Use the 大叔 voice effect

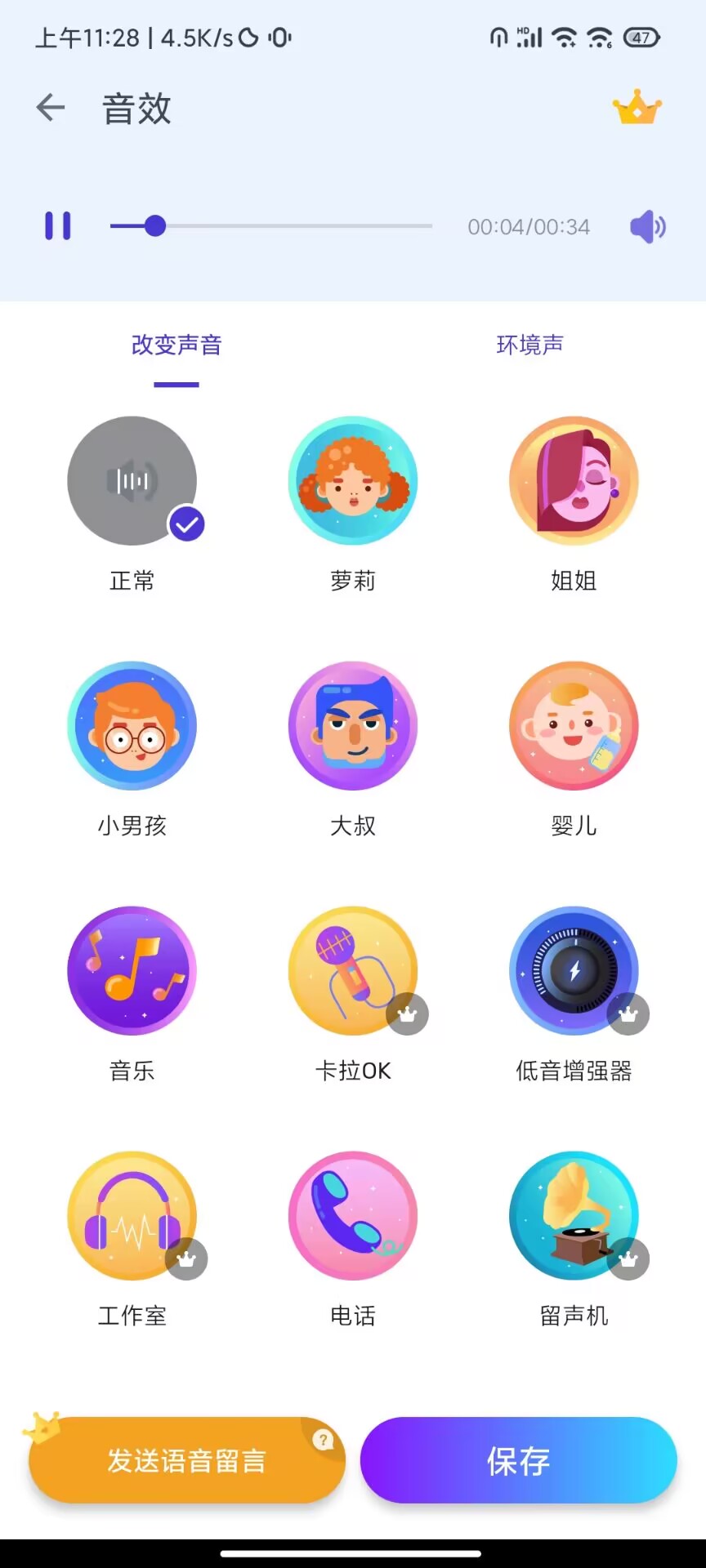[353, 726]
